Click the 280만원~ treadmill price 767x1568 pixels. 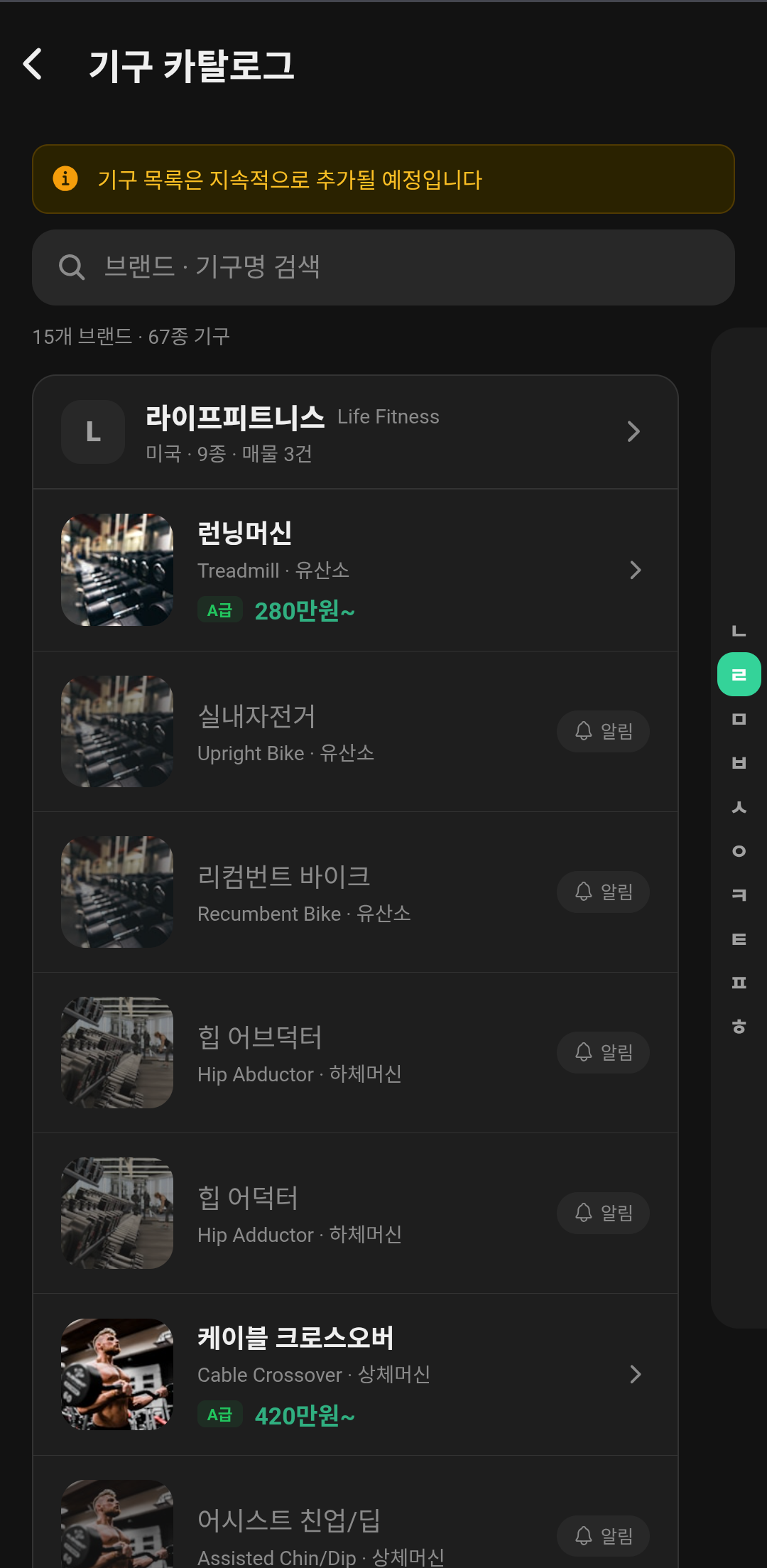click(305, 610)
